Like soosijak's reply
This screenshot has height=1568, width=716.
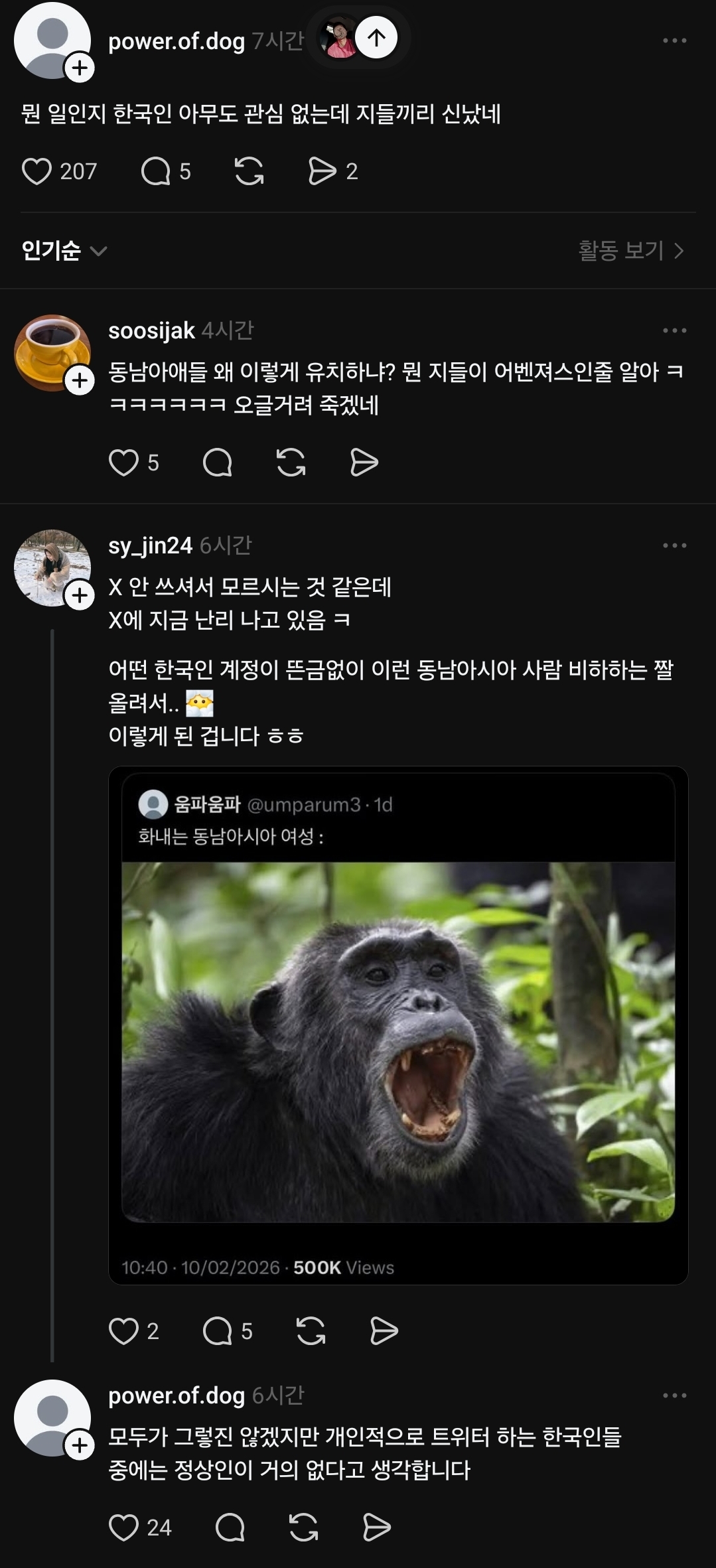point(123,463)
